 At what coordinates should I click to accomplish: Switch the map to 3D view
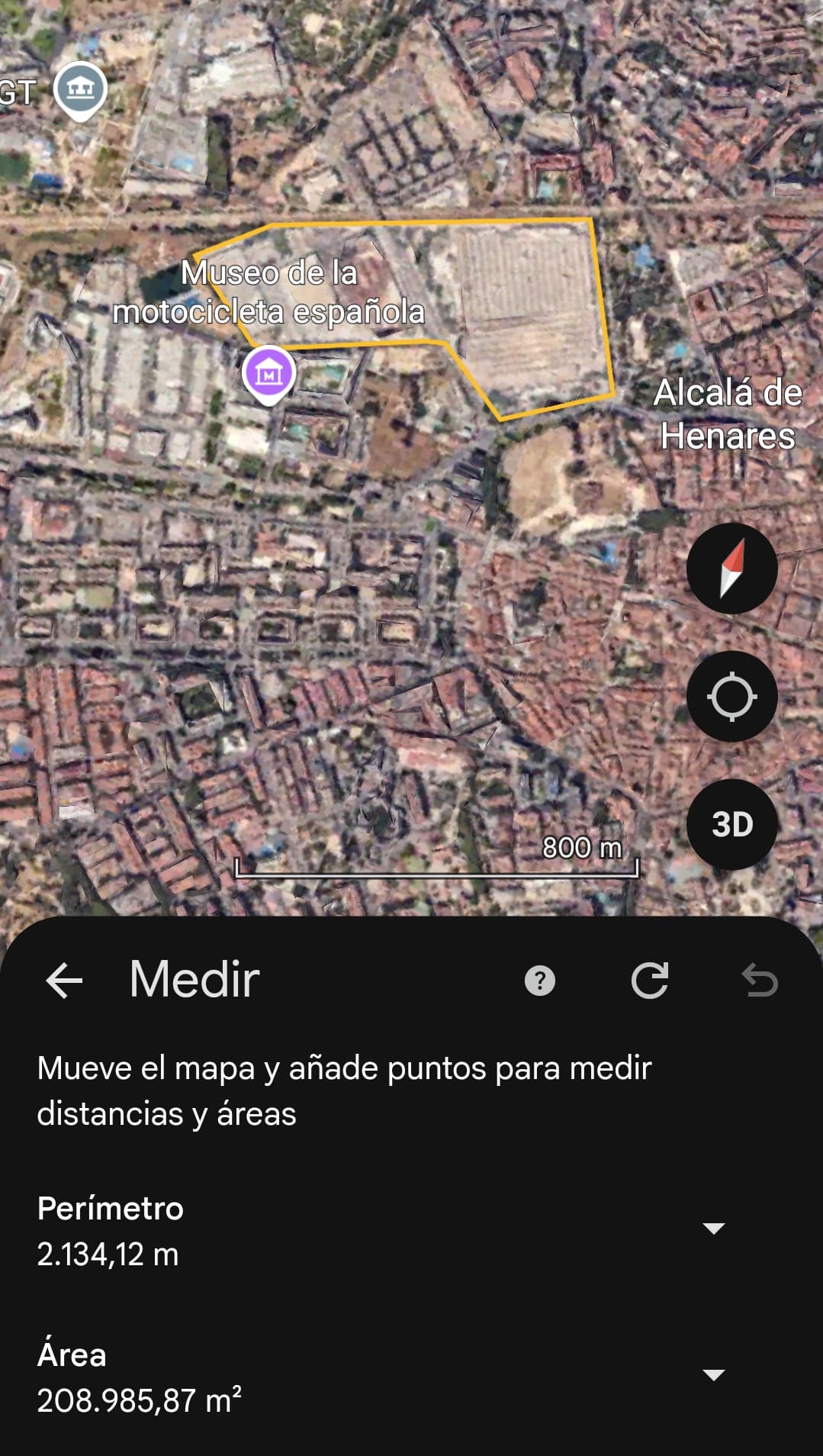click(x=731, y=824)
